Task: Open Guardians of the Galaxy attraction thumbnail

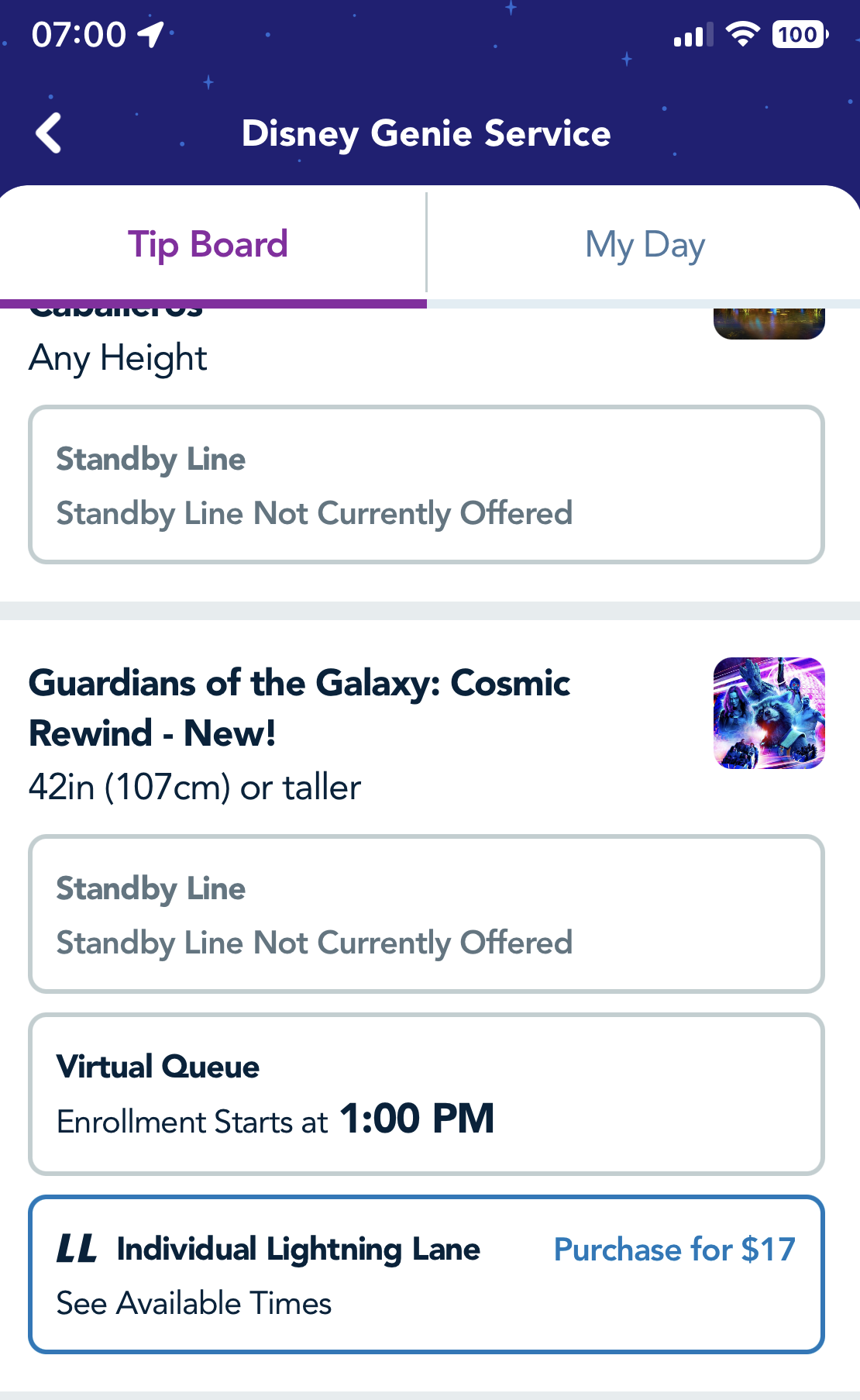Action: pos(769,713)
